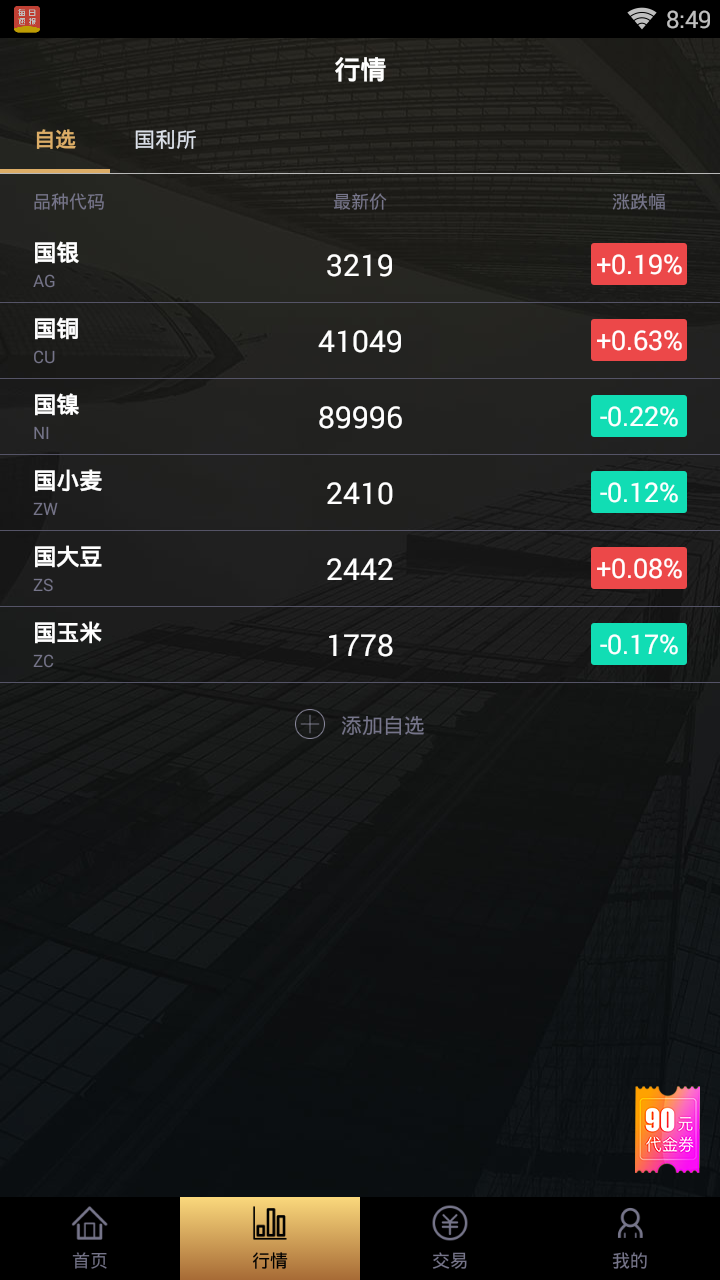This screenshot has height=1280, width=720.
Task: Tap the 国玉米 ZC row
Action: click(x=360, y=645)
